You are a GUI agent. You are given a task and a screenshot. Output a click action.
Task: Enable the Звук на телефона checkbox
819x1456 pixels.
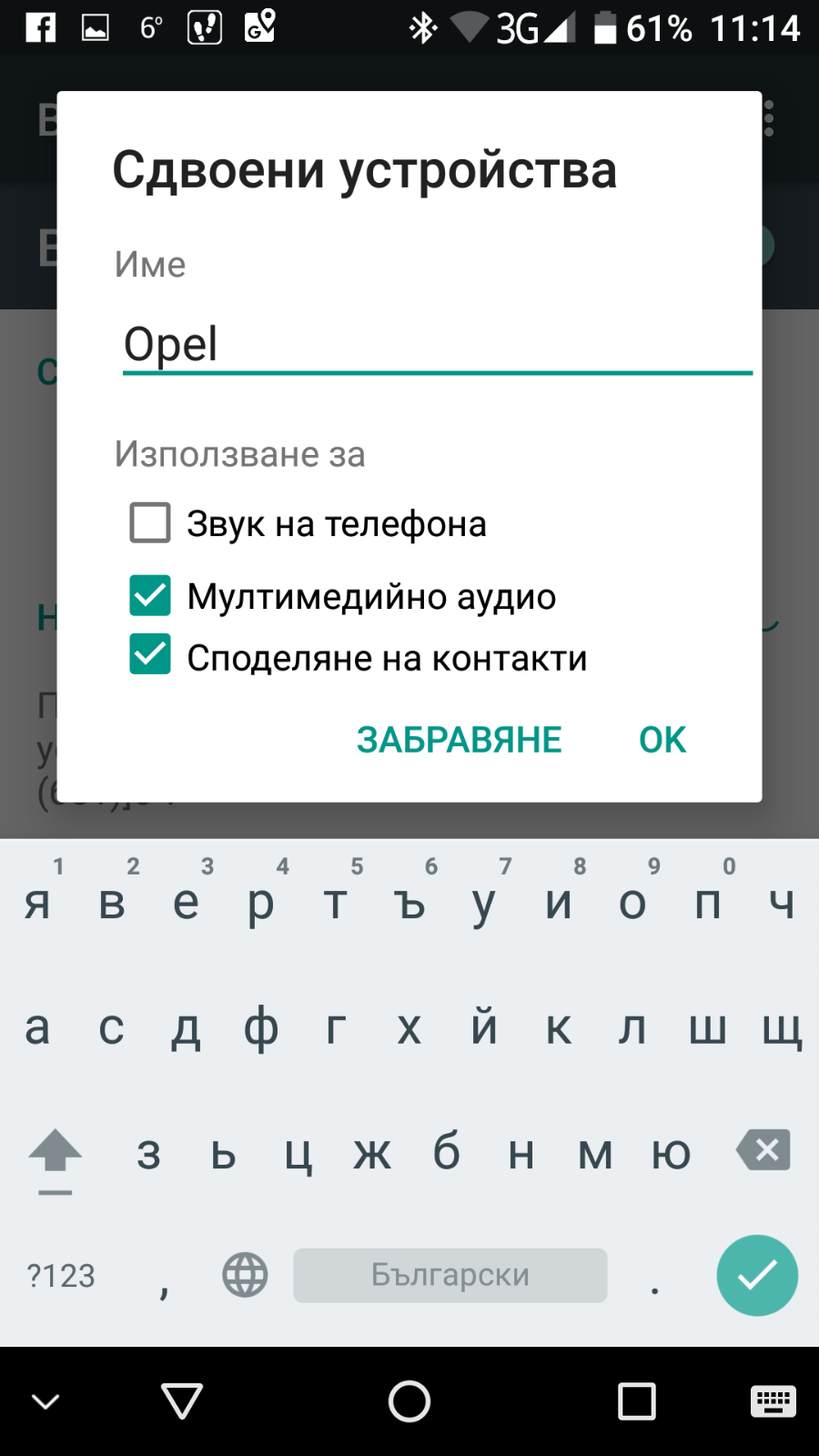(x=150, y=523)
